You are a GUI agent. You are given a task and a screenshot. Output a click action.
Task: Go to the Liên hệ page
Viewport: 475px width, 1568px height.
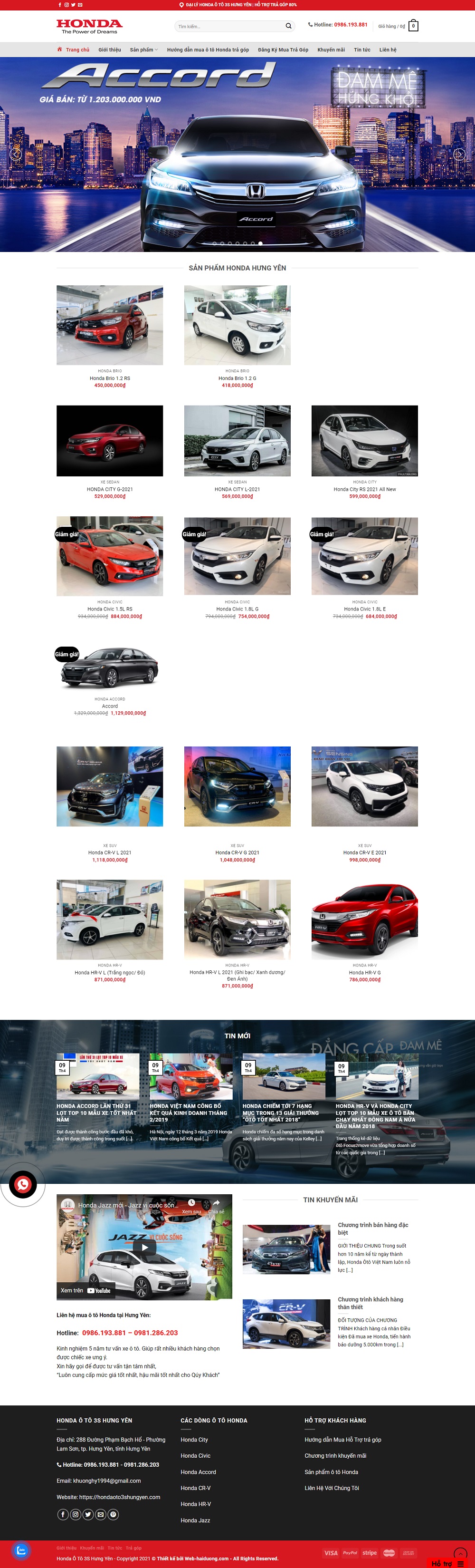(x=388, y=50)
